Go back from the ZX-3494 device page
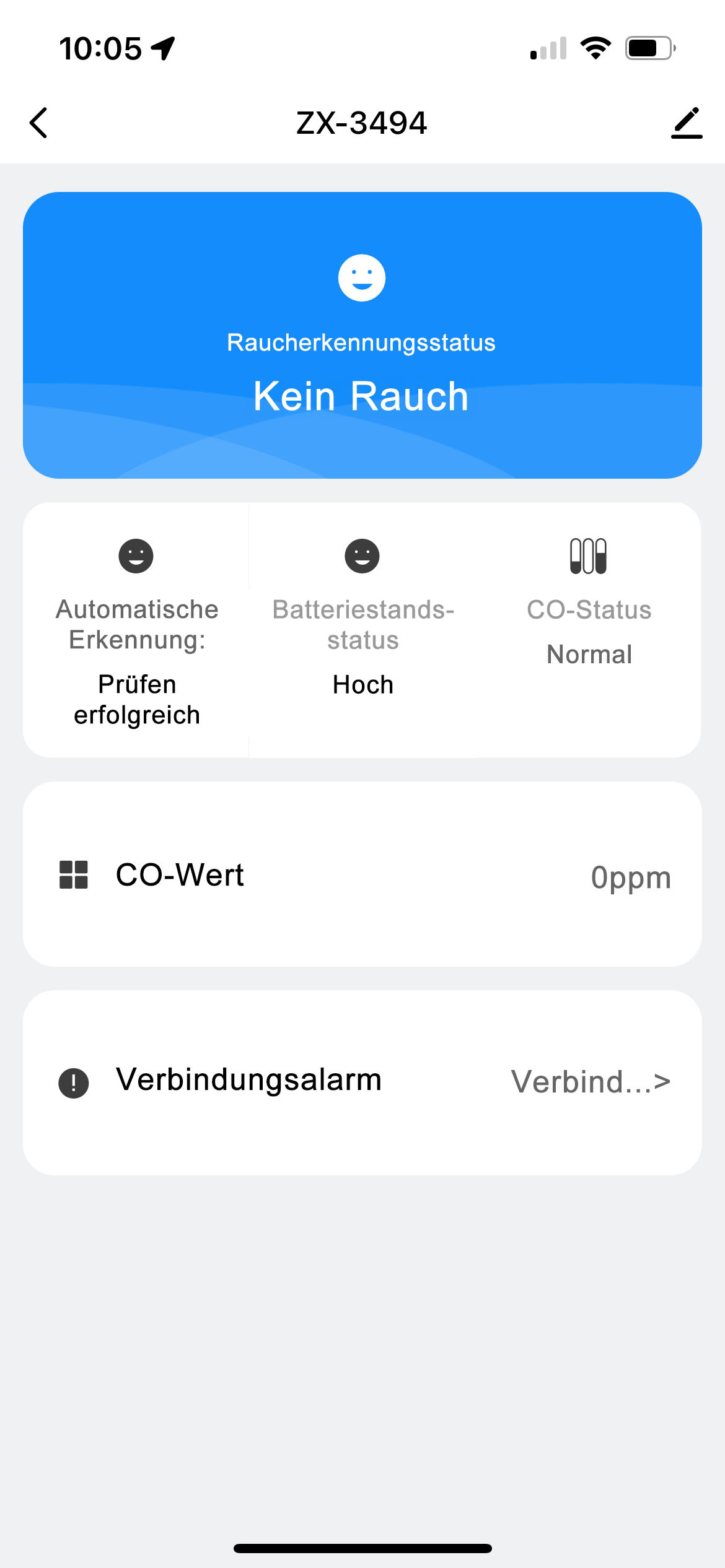This screenshot has width=725, height=1568. tap(38, 123)
